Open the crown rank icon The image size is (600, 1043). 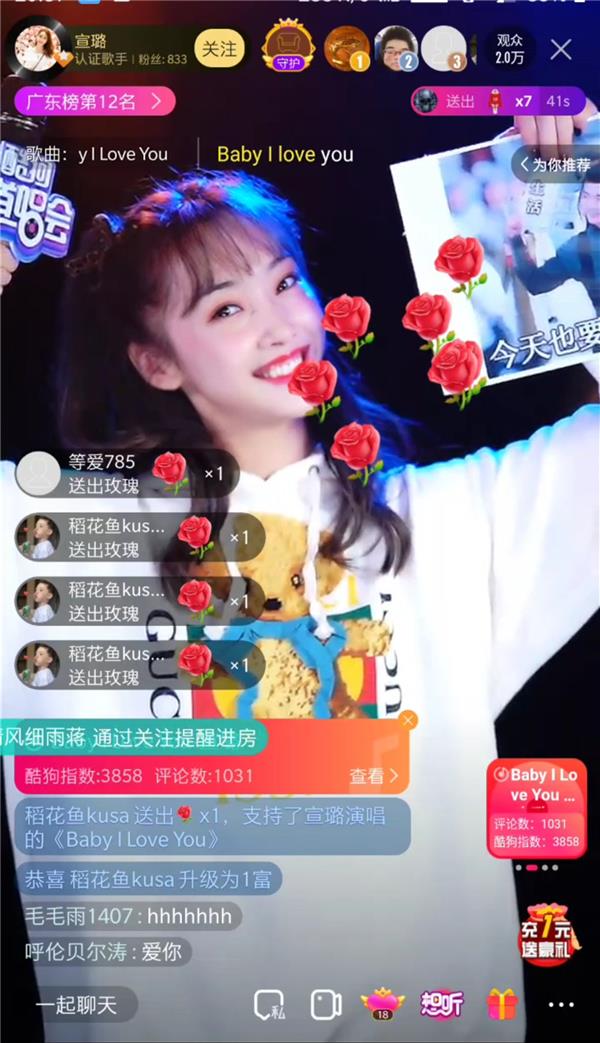coord(381,1003)
